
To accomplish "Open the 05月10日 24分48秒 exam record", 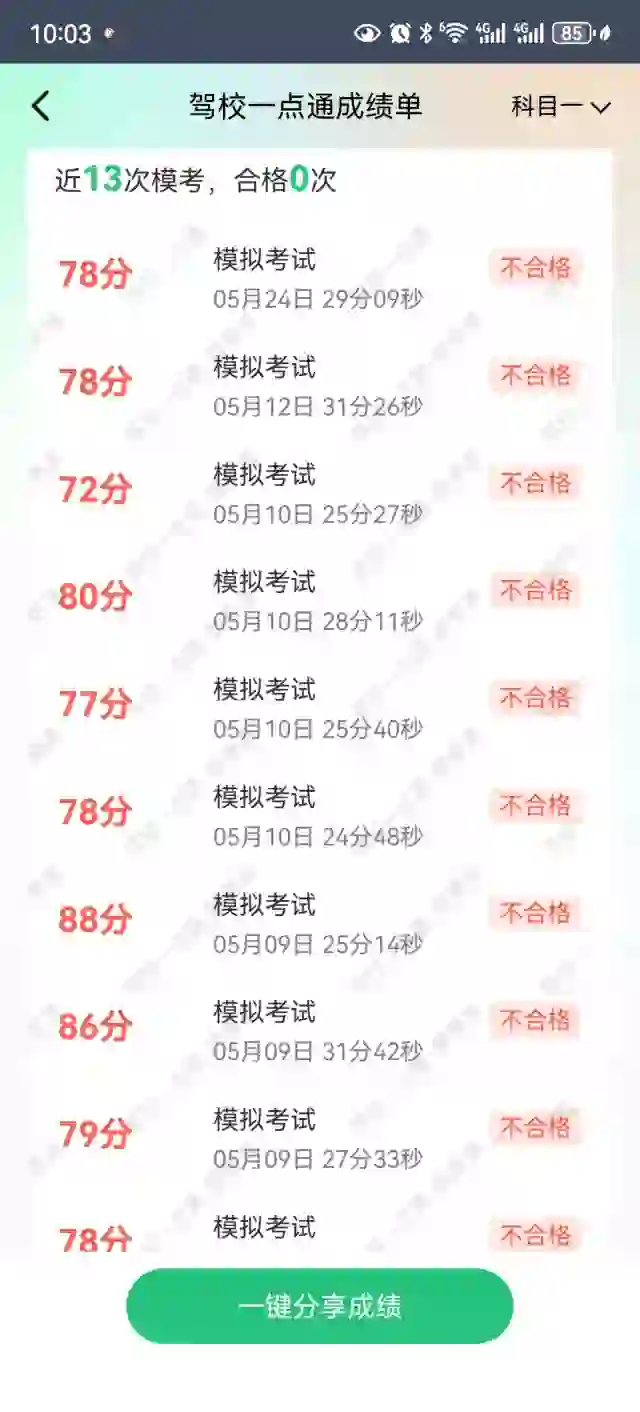I will (x=320, y=813).
